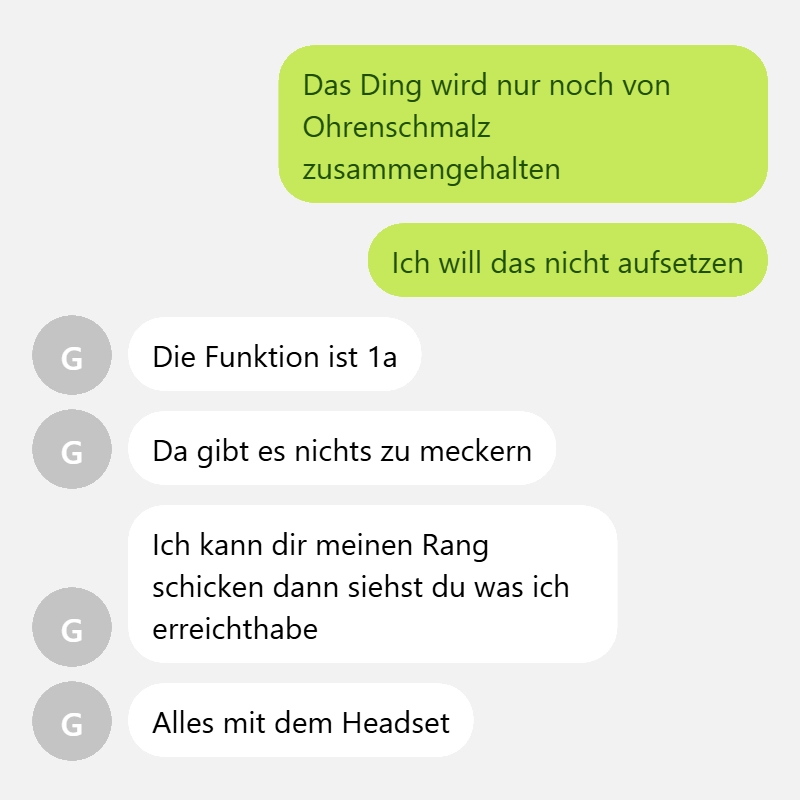Tap the avatar next to "Da gibt es nichts zu meckern"
The image size is (800, 800).
point(72,449)
